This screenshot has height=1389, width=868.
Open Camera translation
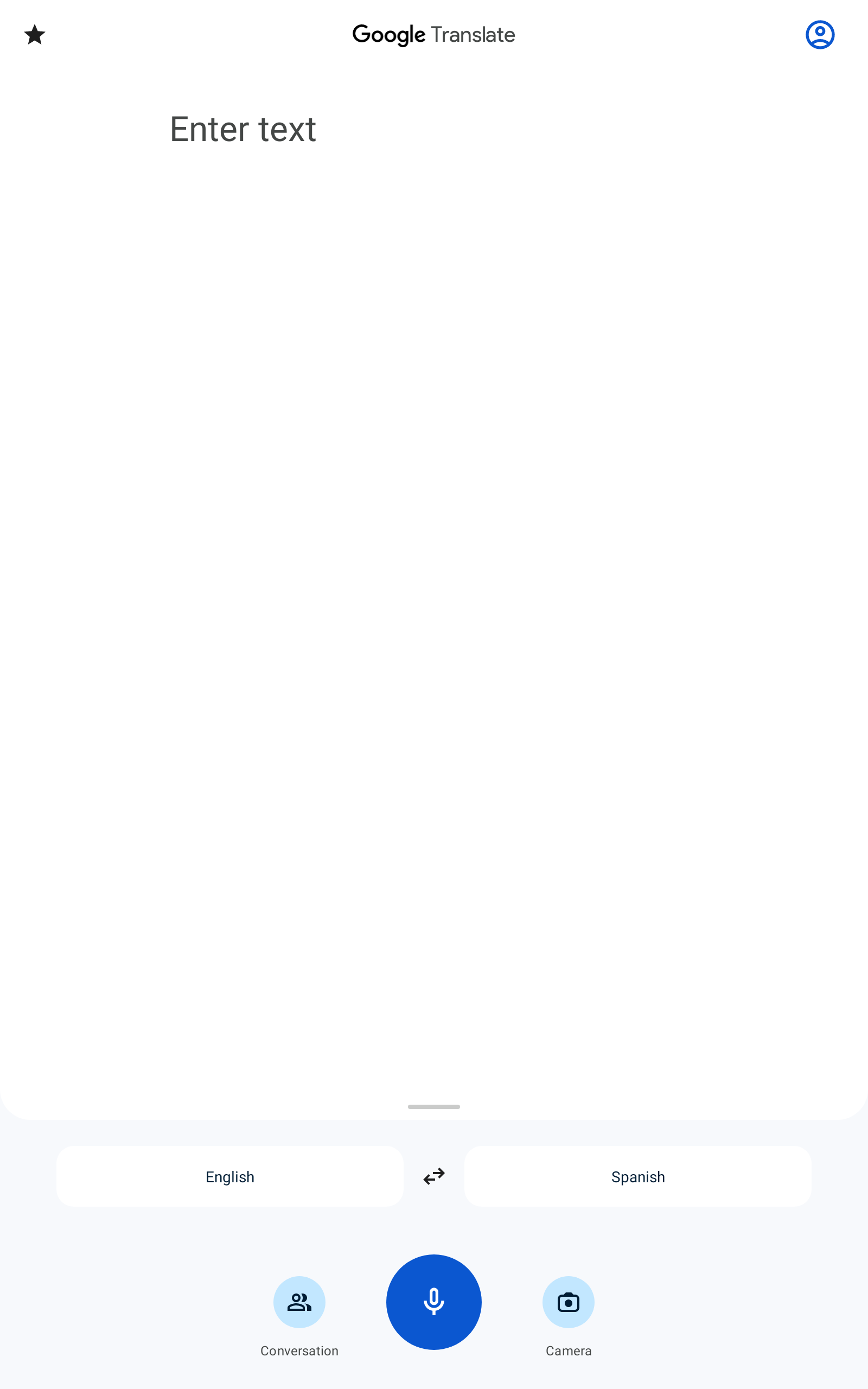569,1302
